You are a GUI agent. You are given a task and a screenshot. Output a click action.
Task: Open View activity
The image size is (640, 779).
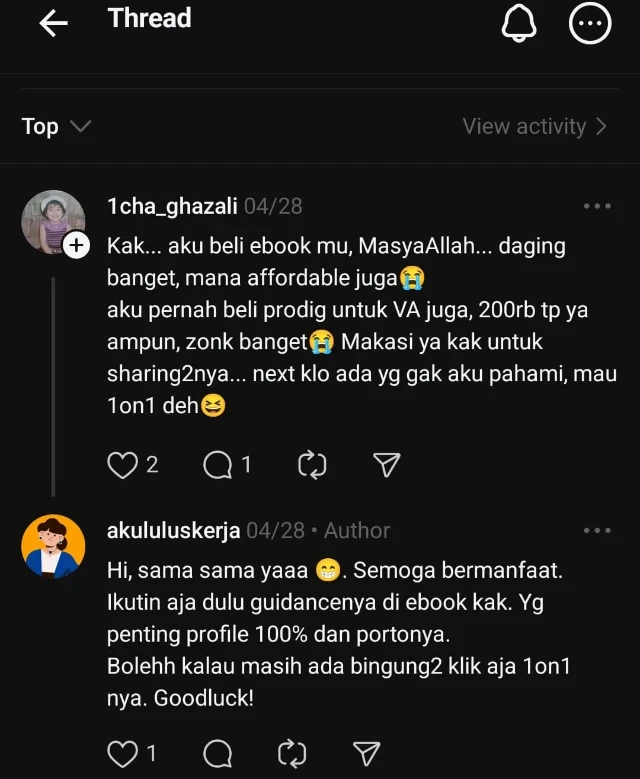(x=534, y=126)
